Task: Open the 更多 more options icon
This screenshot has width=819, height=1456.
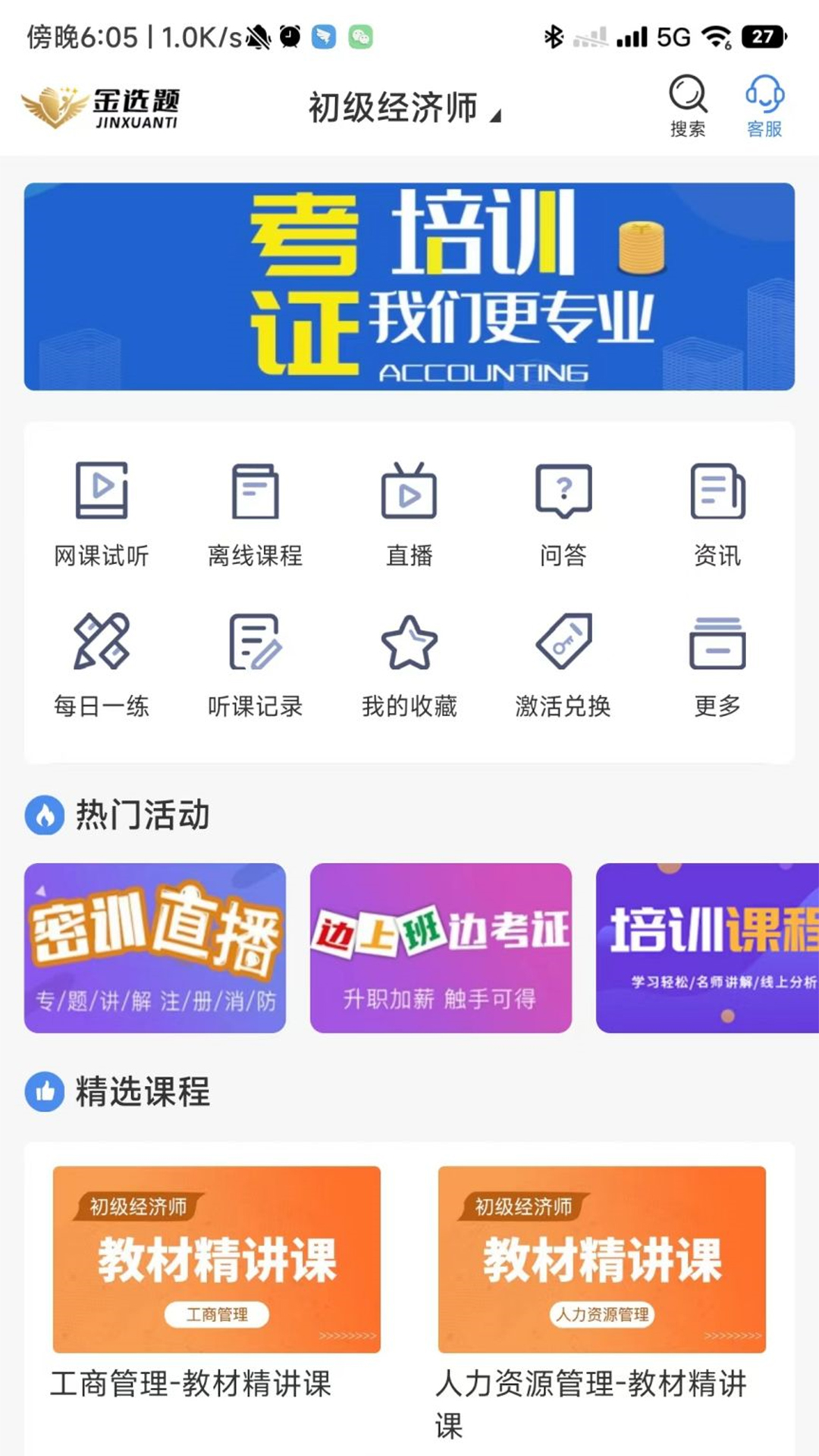Action: (x=717, y=660)
